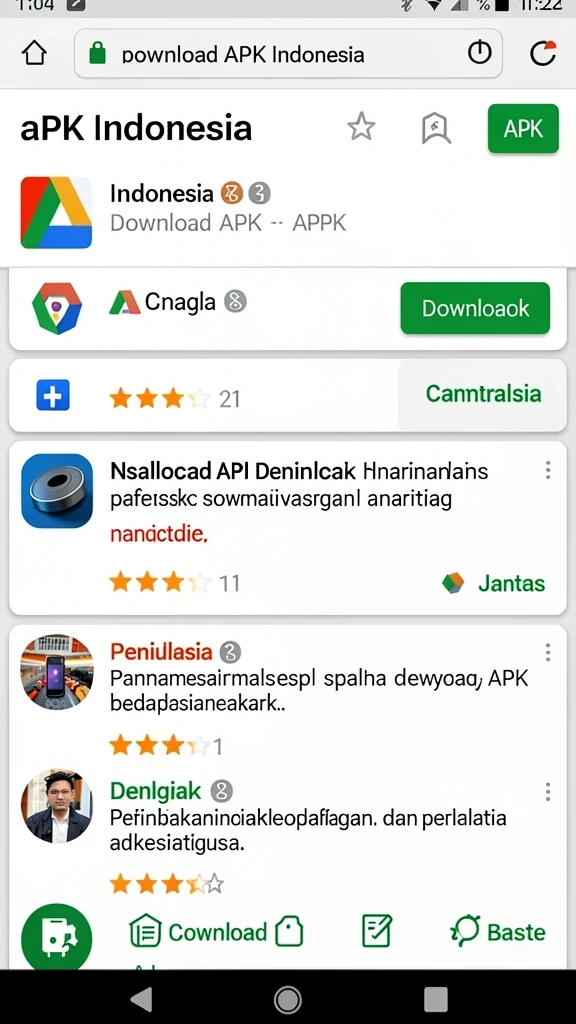
Task: Select the Camtralsia button
Action: point(483,394)
